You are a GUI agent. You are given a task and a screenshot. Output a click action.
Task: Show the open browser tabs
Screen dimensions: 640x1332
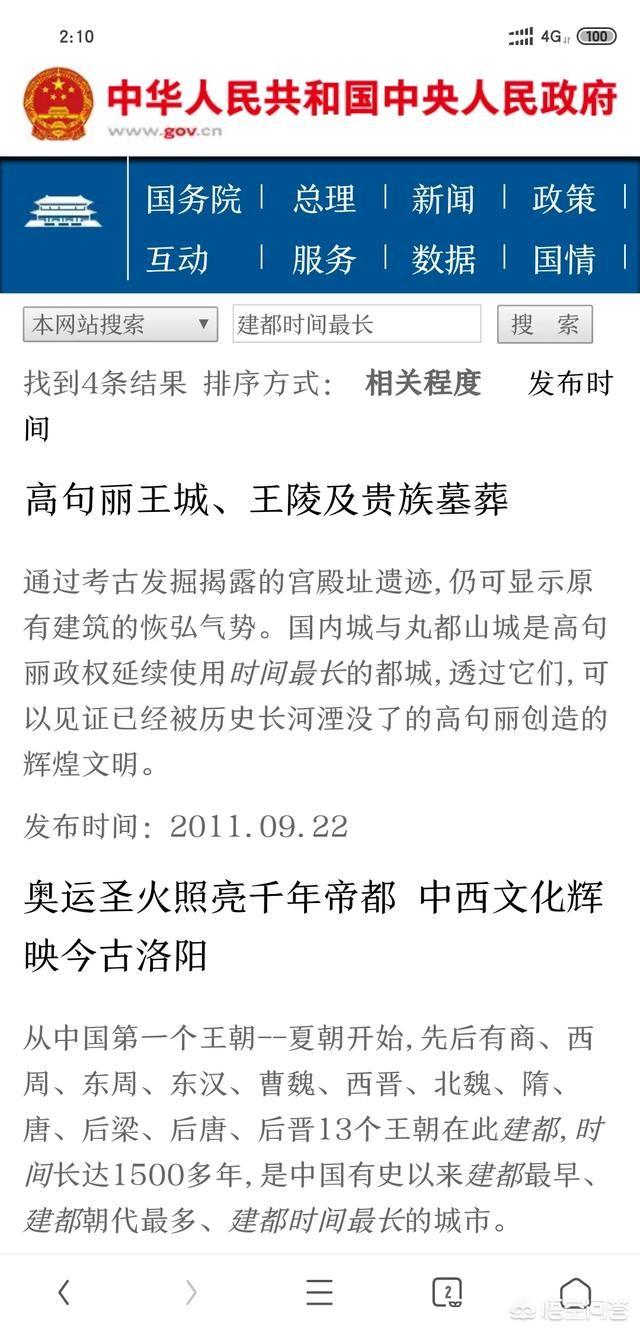point(447,1292)
